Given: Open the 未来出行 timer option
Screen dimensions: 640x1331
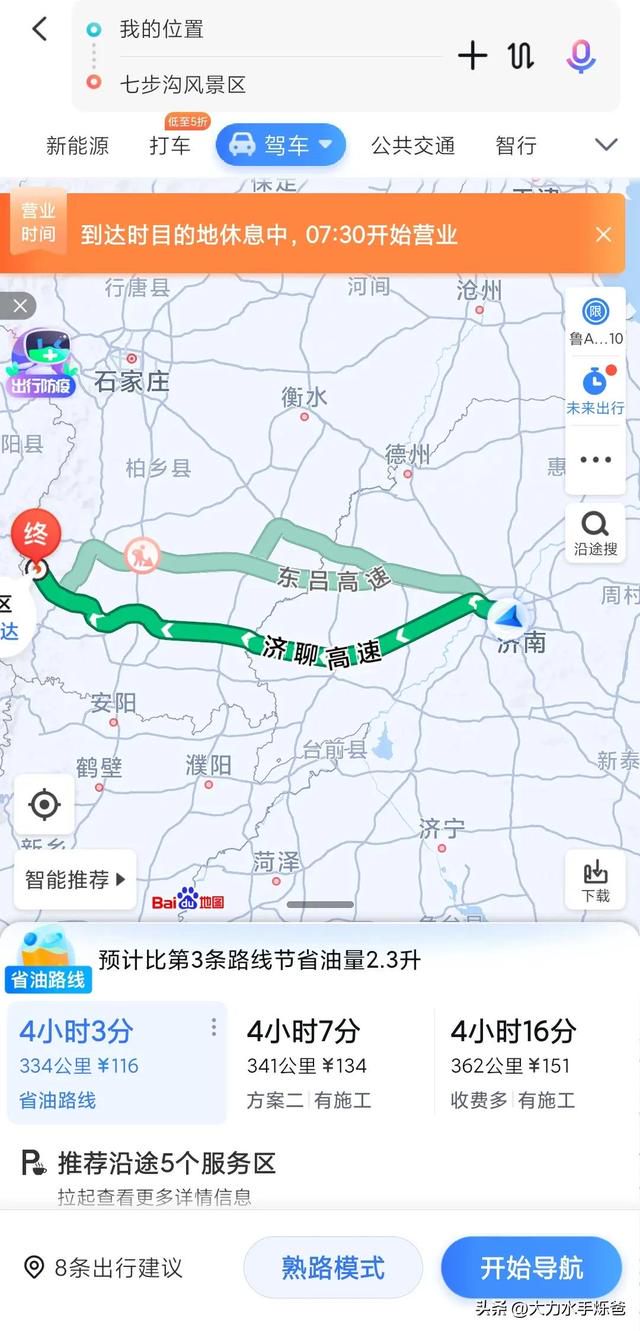Looking at the screenshot, I should point(595,391).
